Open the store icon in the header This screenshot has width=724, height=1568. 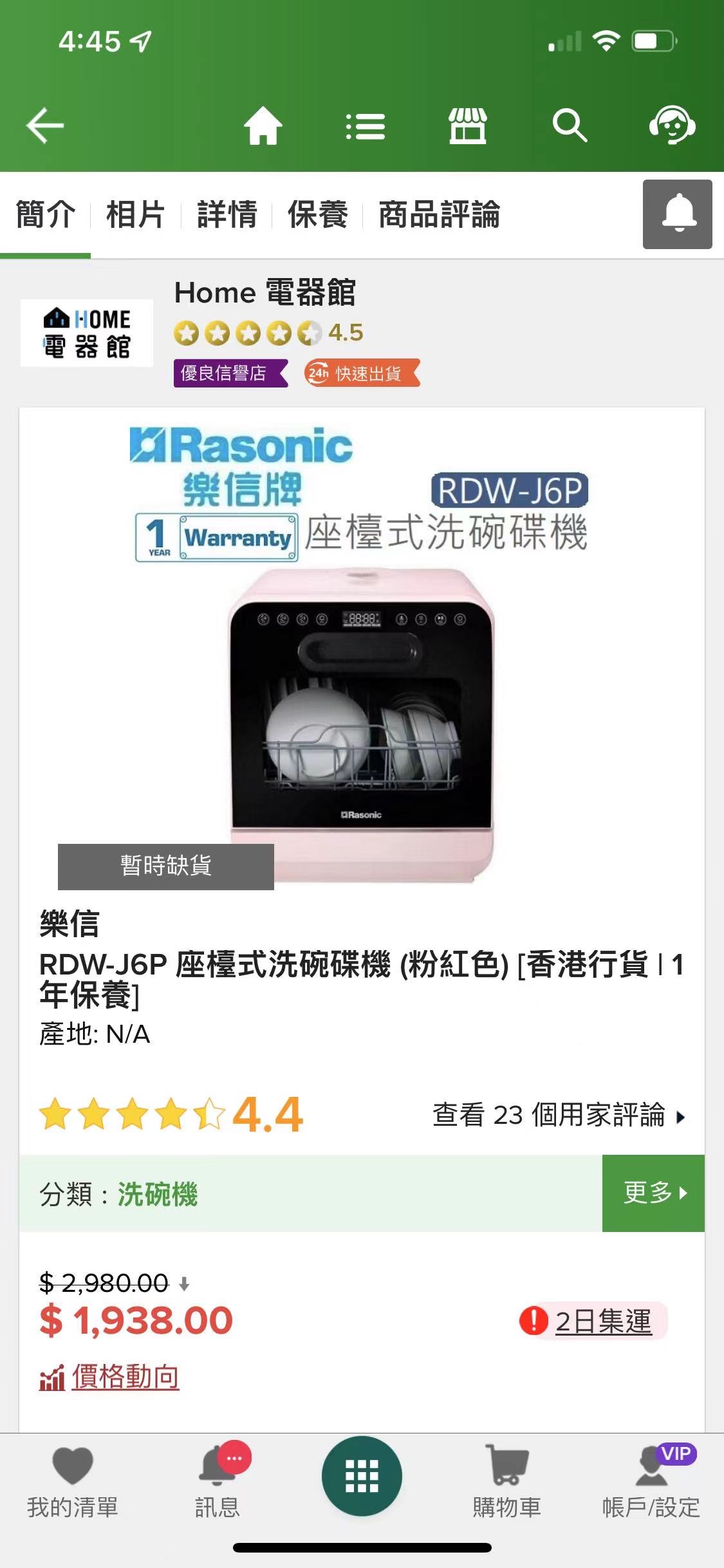(x=468, y=126)
